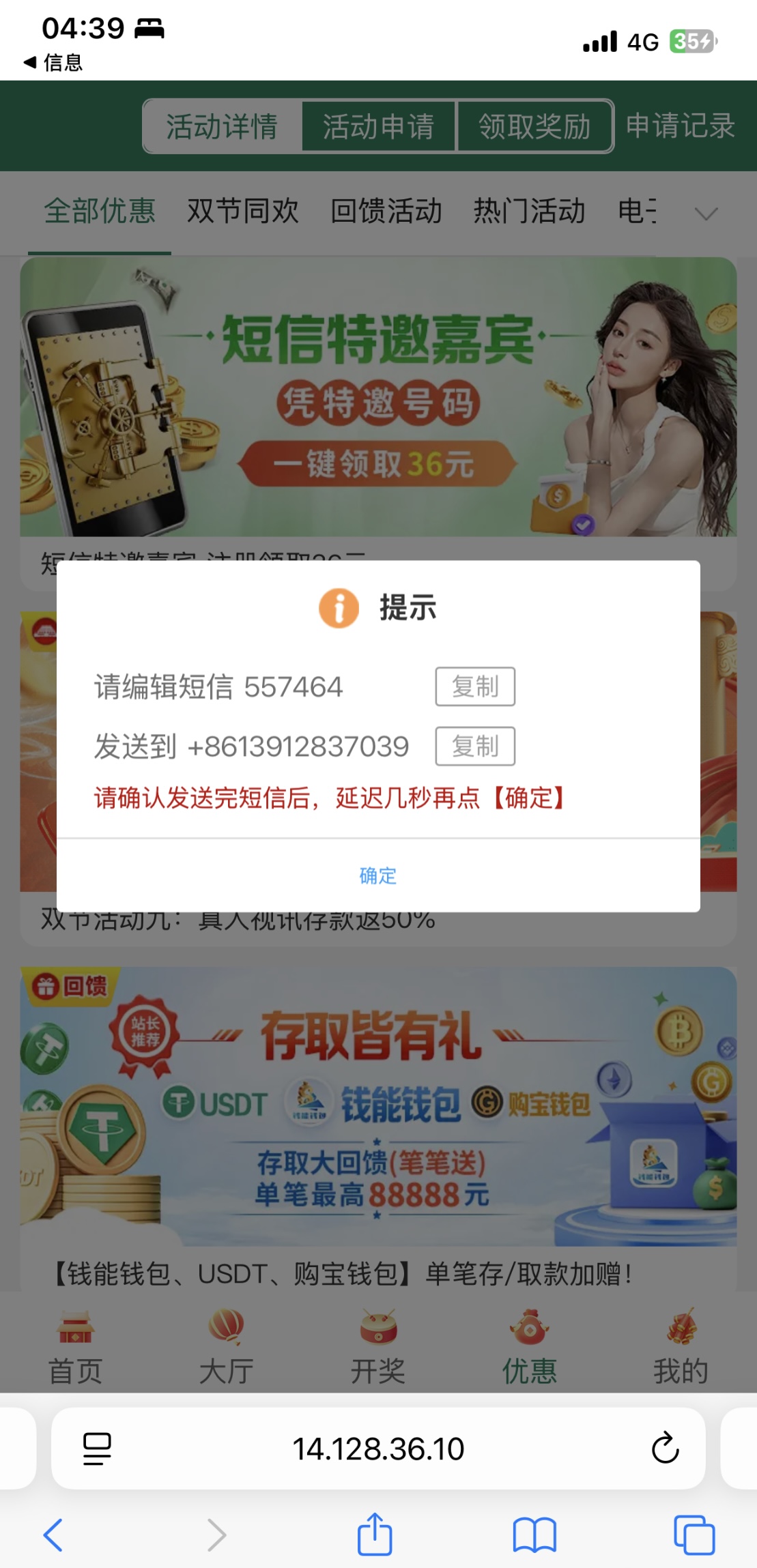This screenshot has width=757, height=1568.
Task: Reload the page in Safari
Action: tap(665, 1448)
